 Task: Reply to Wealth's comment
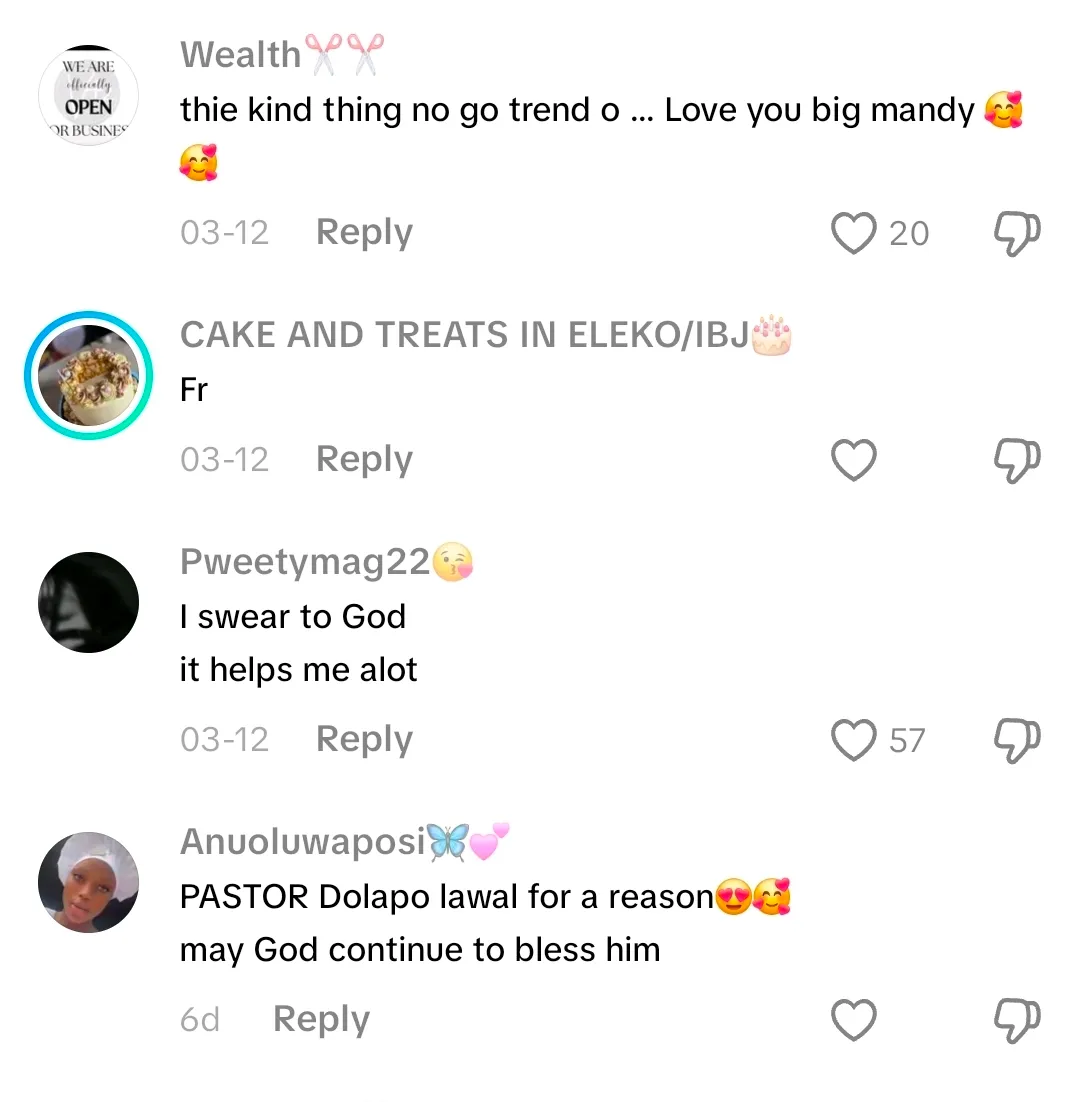(x=364, y=233)
